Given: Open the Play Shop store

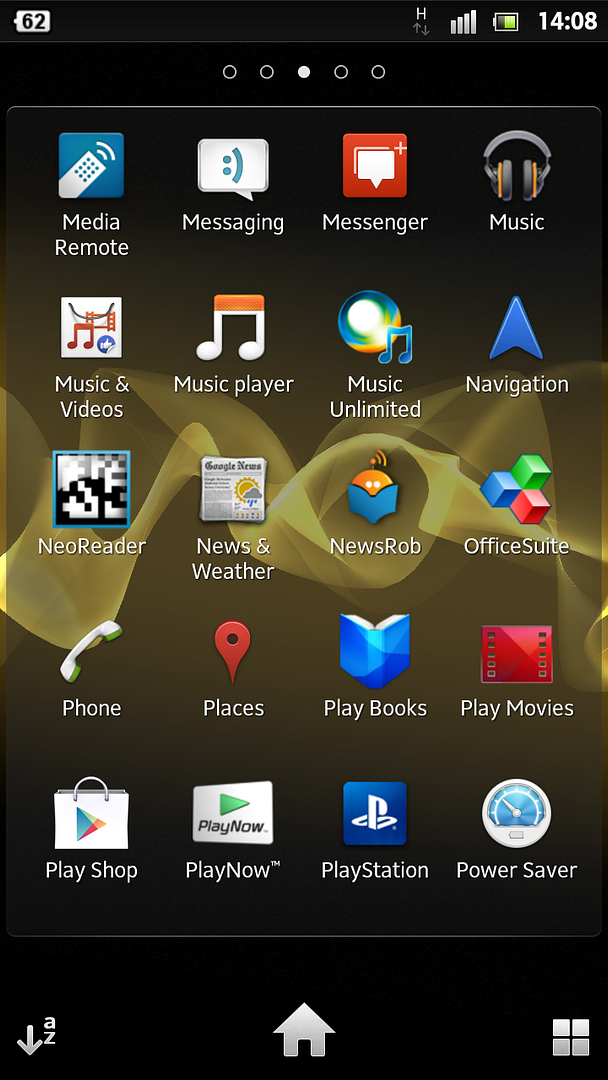Looking at the screenshot, I should [91, 814].
